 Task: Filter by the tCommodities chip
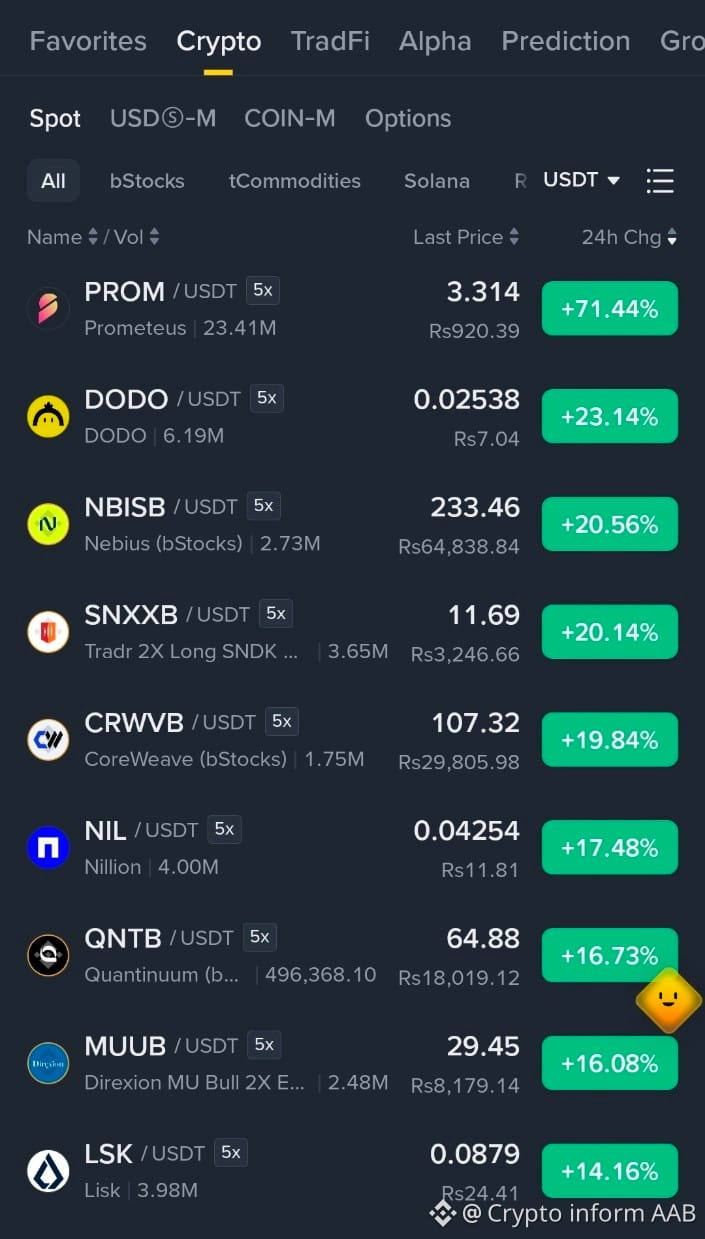coord(295,181)
